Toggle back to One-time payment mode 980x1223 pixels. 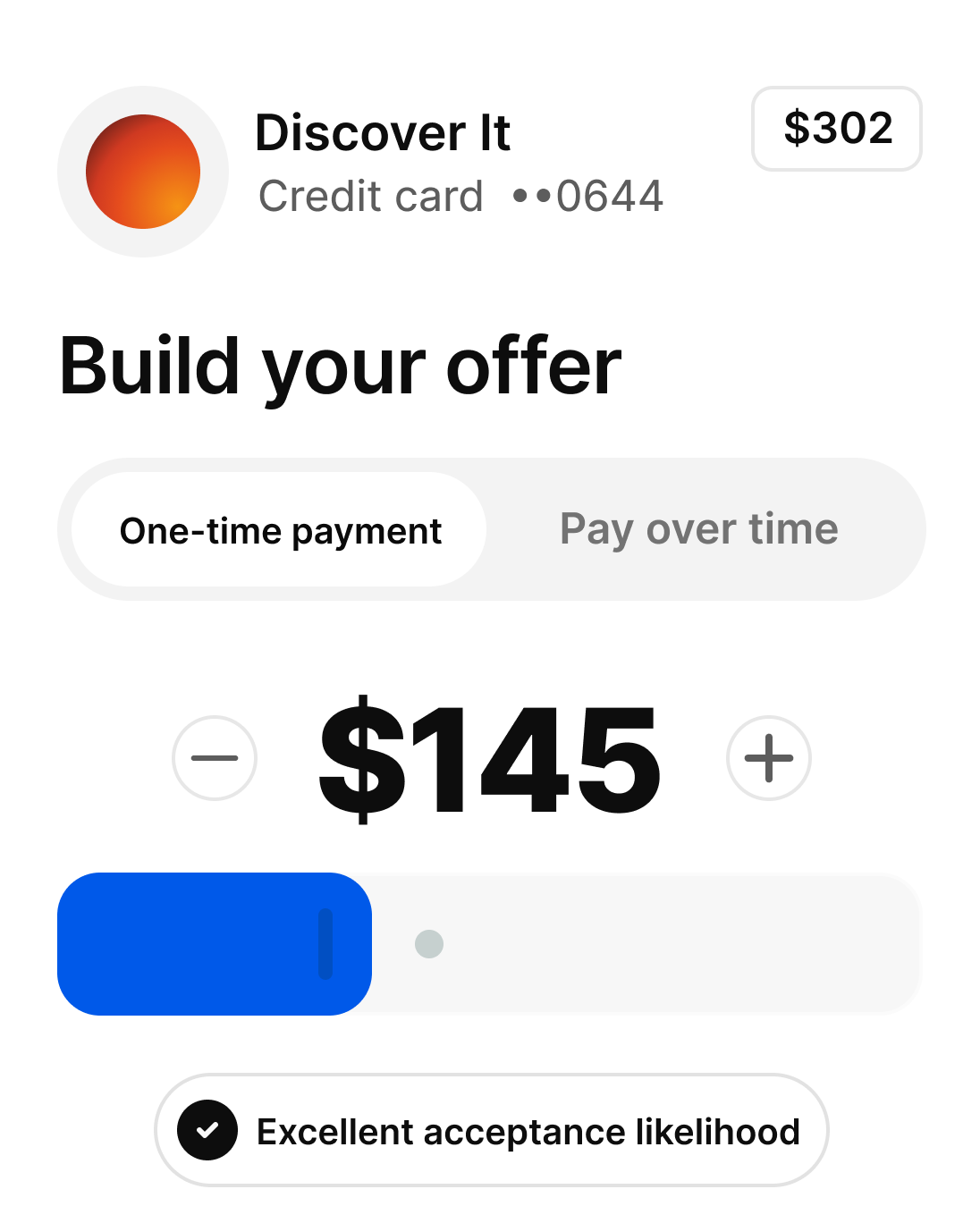click(281, 529)
